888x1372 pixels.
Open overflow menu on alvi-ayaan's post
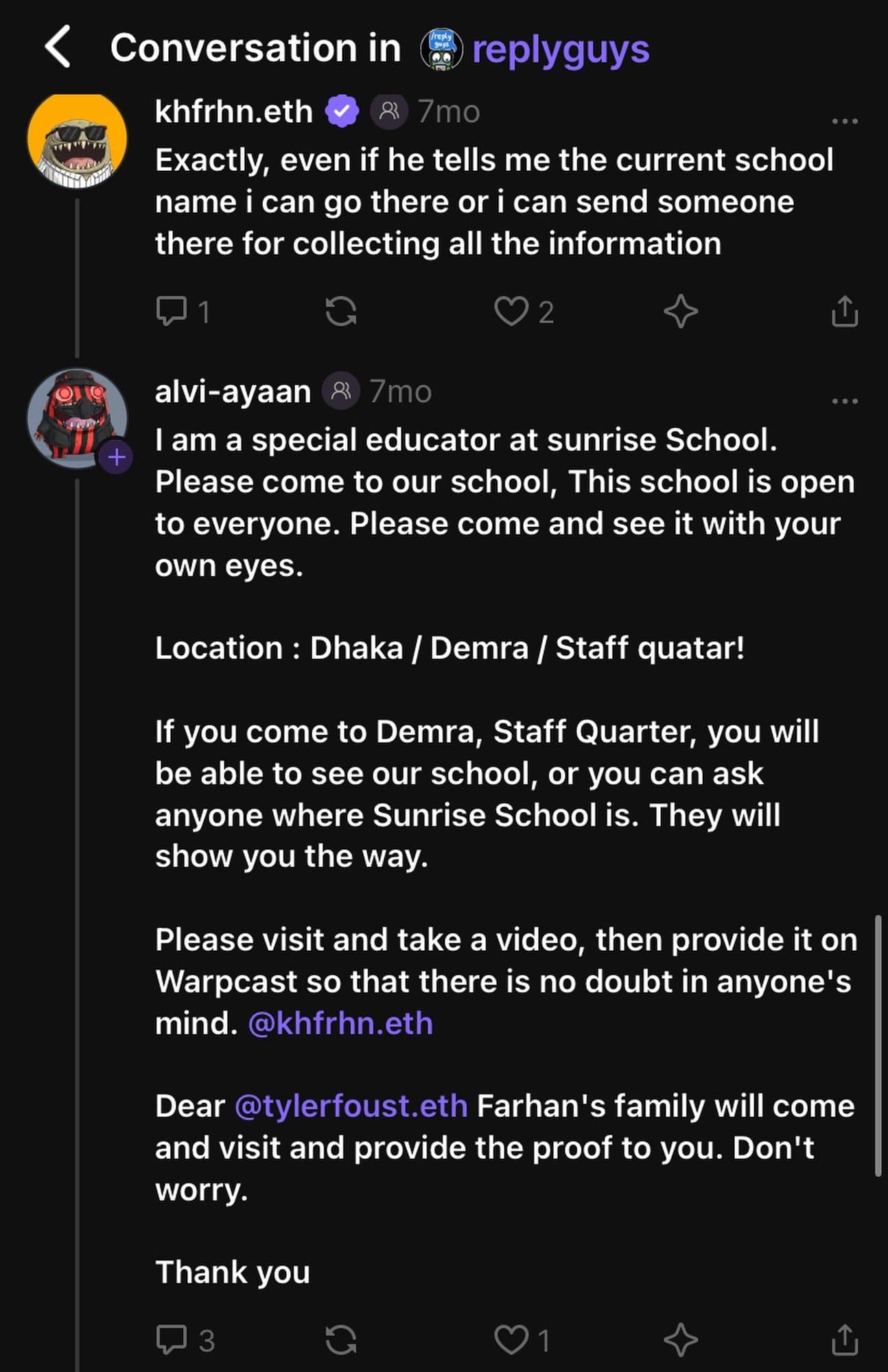pyautogui.click(x=844, y=401)
